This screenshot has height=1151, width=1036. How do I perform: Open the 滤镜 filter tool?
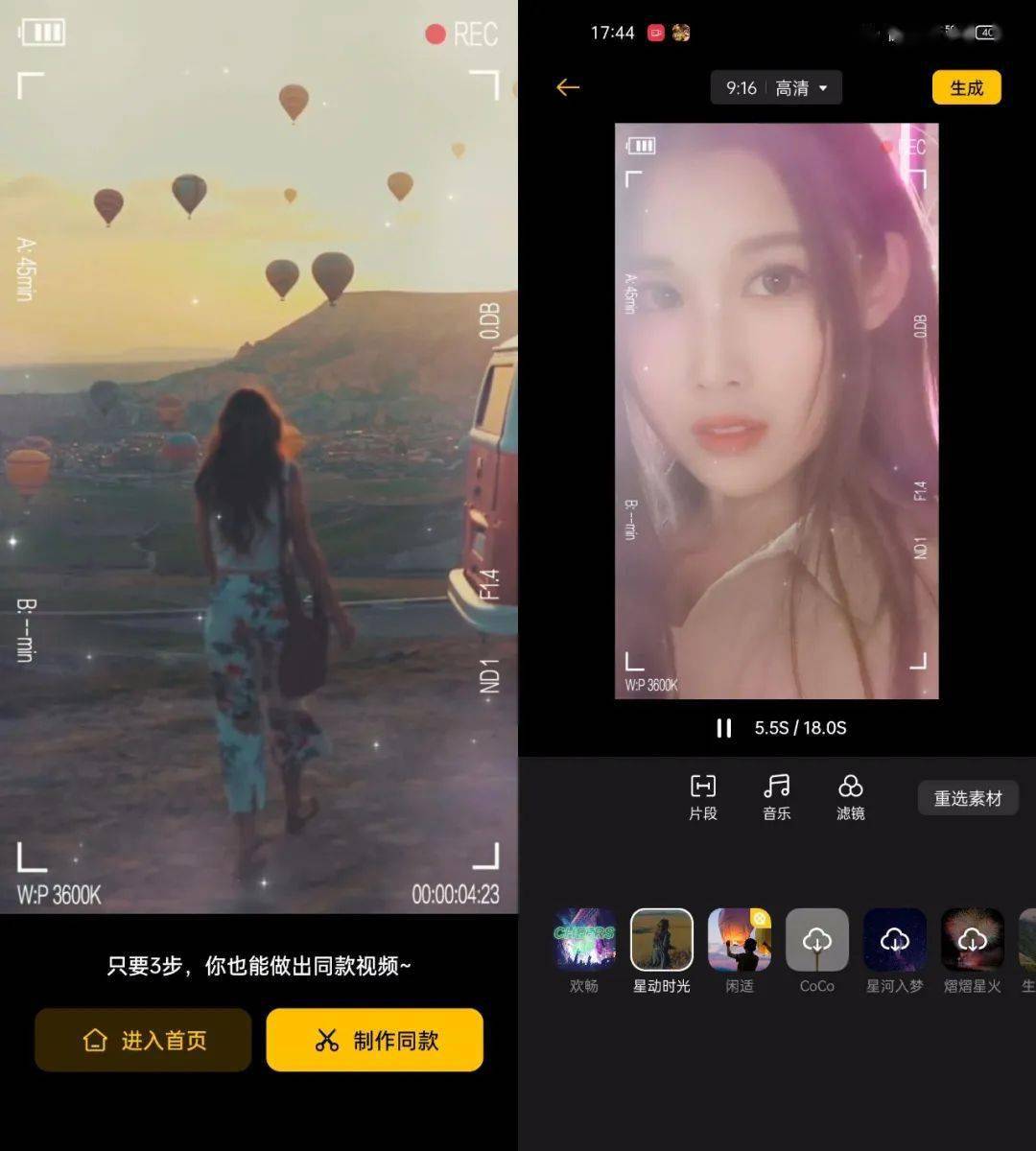click(851, 797)
